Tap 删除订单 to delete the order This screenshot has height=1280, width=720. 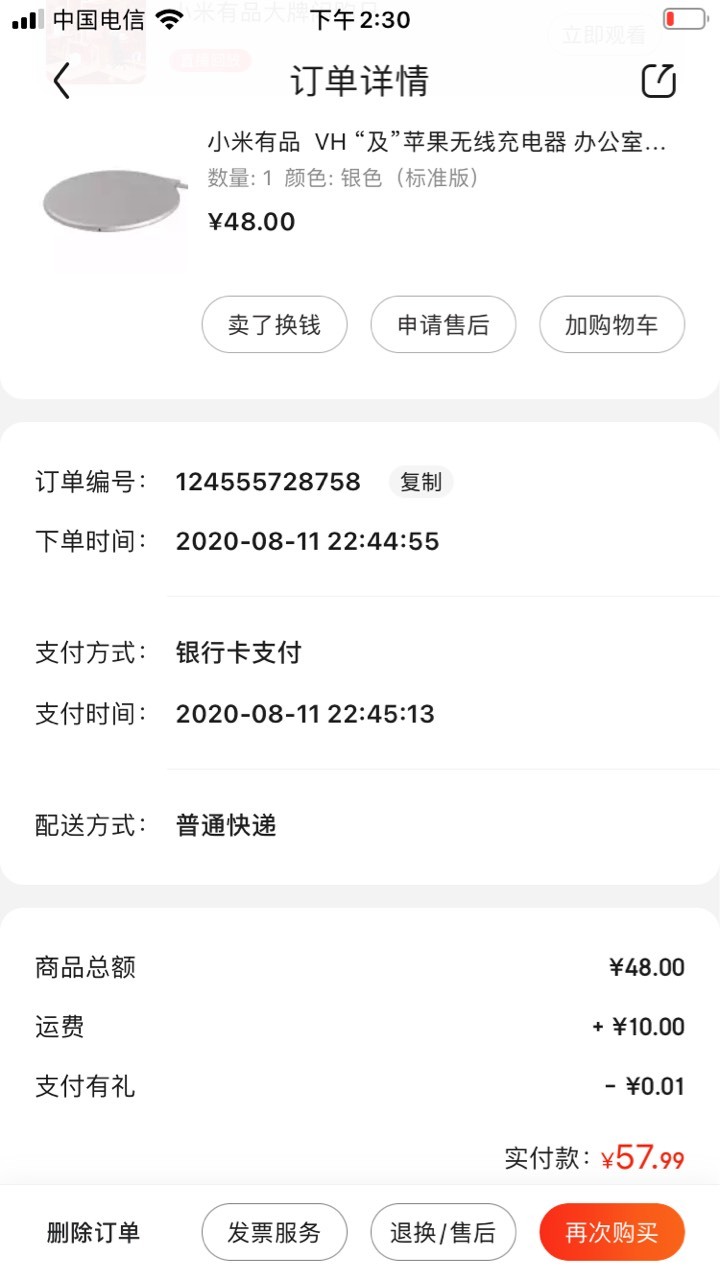click(x=93, y=1233)
